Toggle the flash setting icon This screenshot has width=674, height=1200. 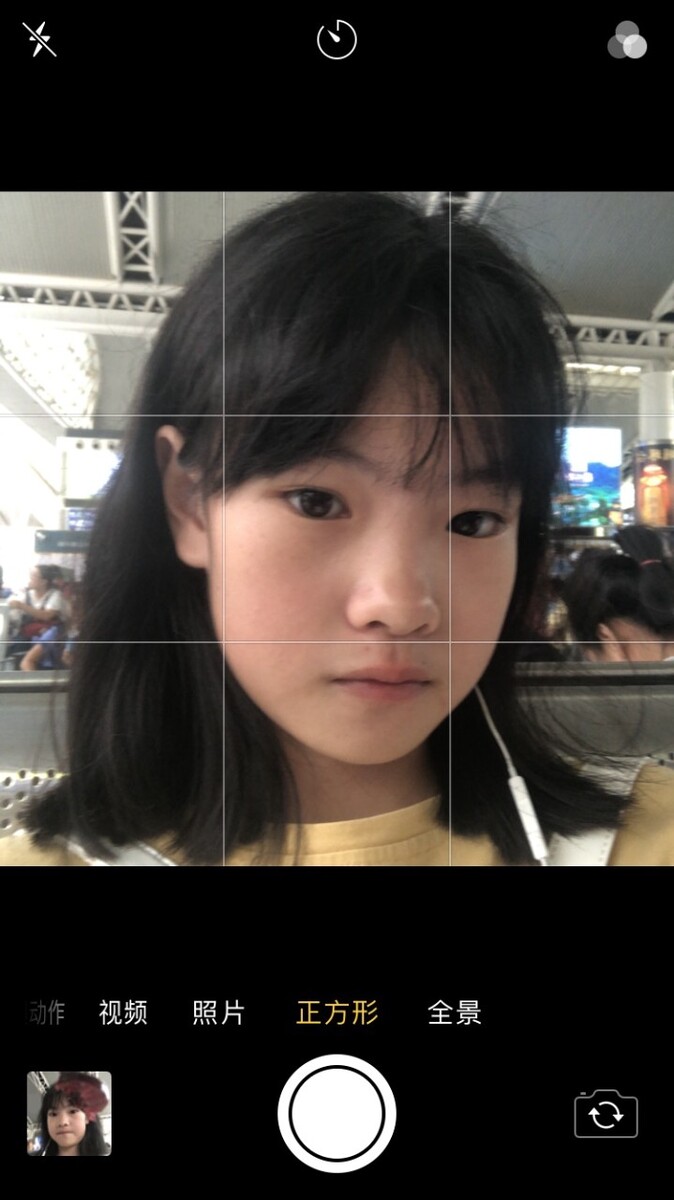pyautogui.click(x=39, y=40)
